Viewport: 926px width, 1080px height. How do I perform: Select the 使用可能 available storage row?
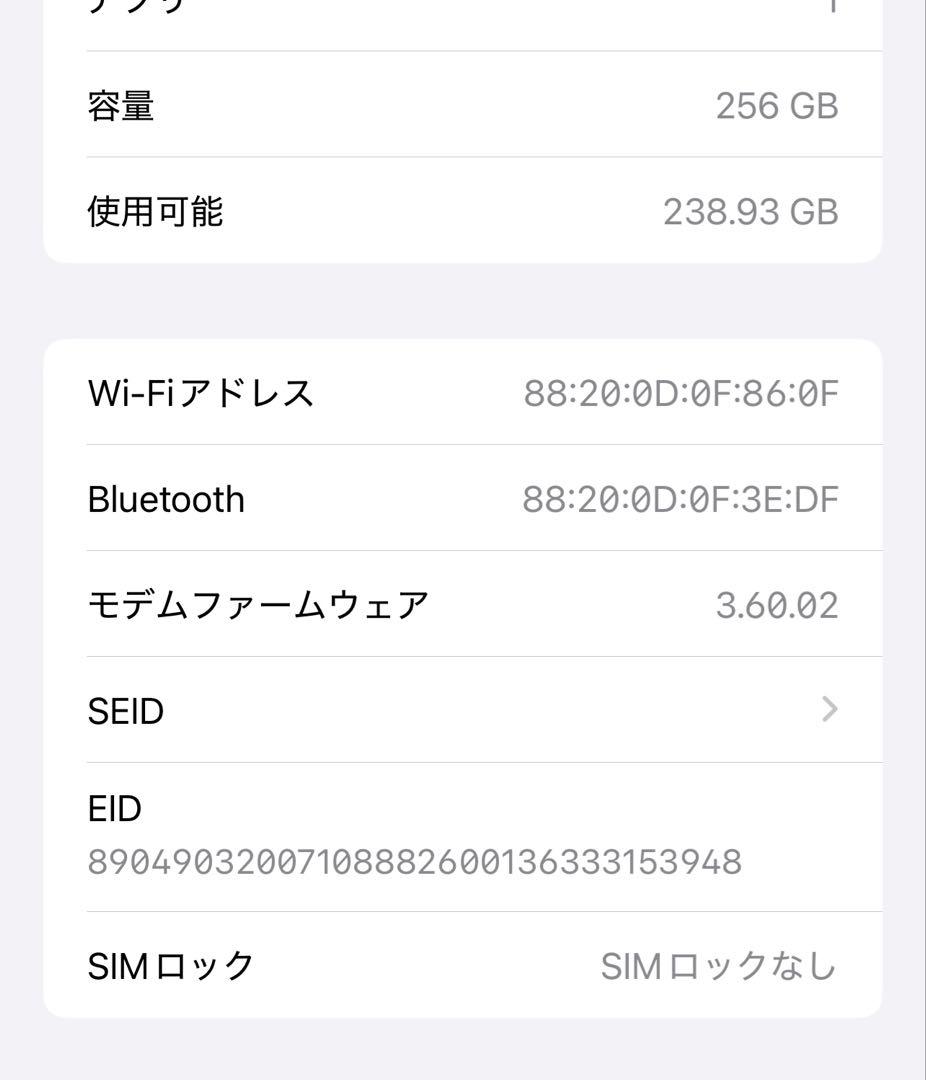coord(463,209)
